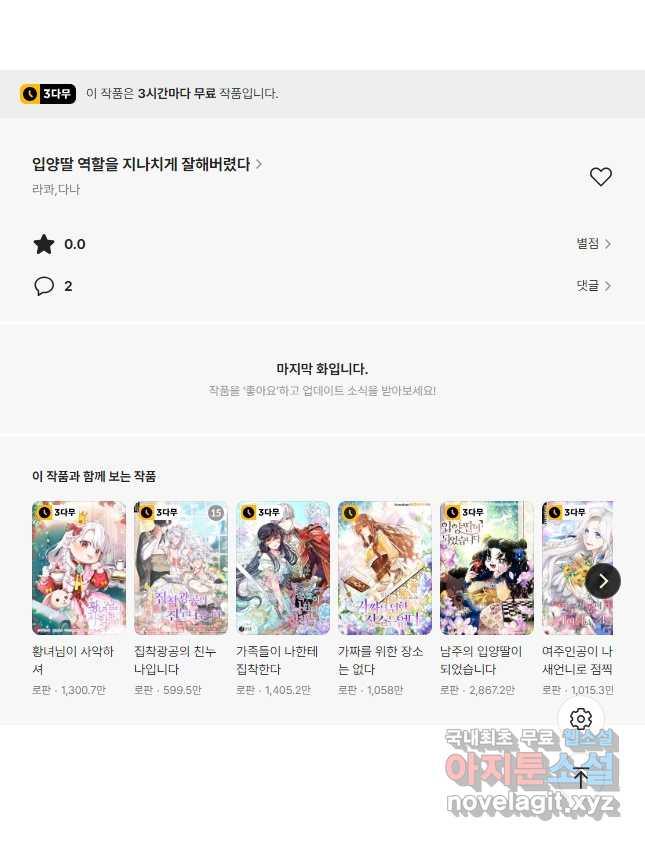Show next recommended works with arrow
Screen dimensions: 645x841
[603, 581]
